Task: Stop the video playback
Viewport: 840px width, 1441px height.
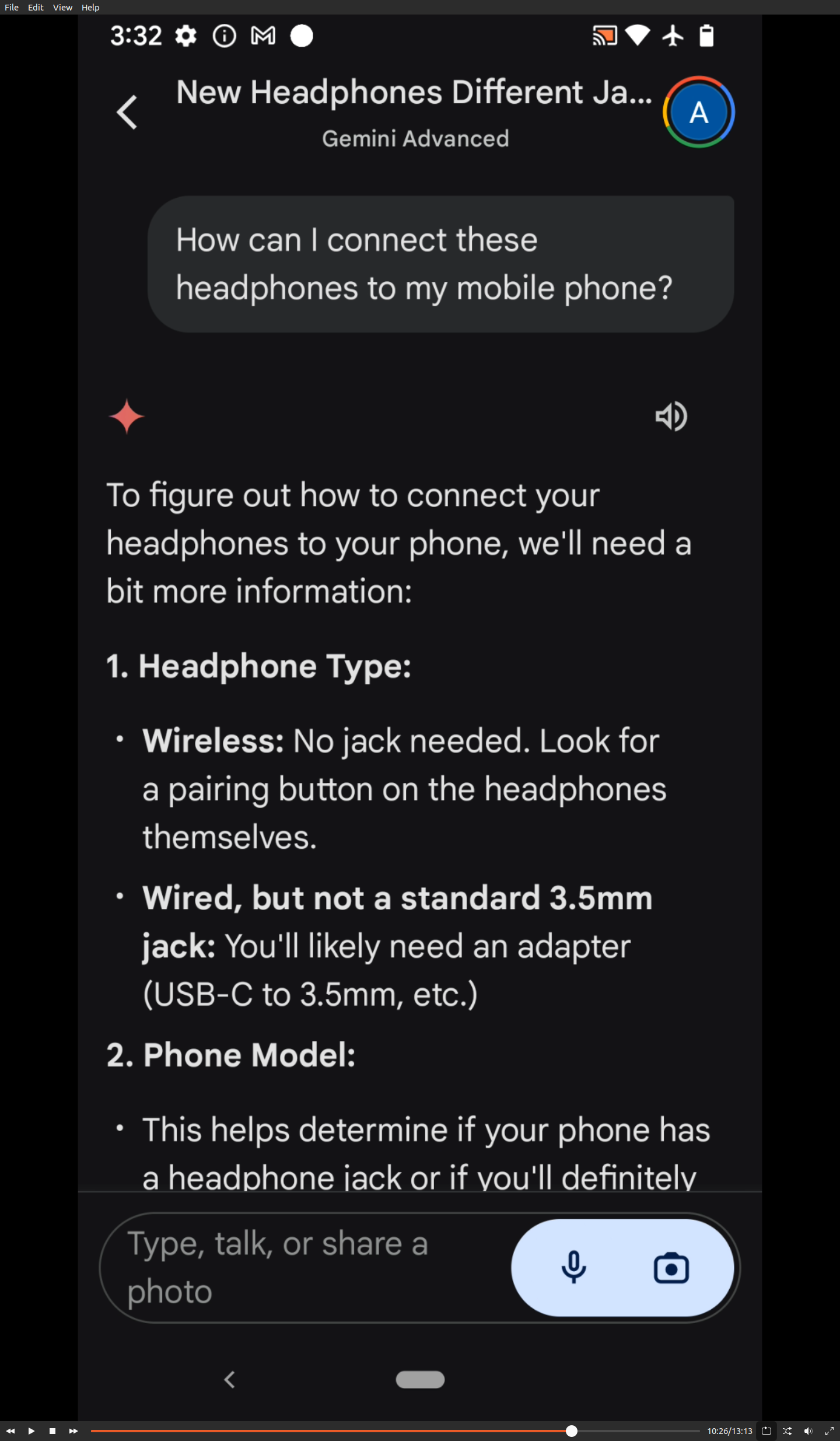Action: pos(52,1431)
